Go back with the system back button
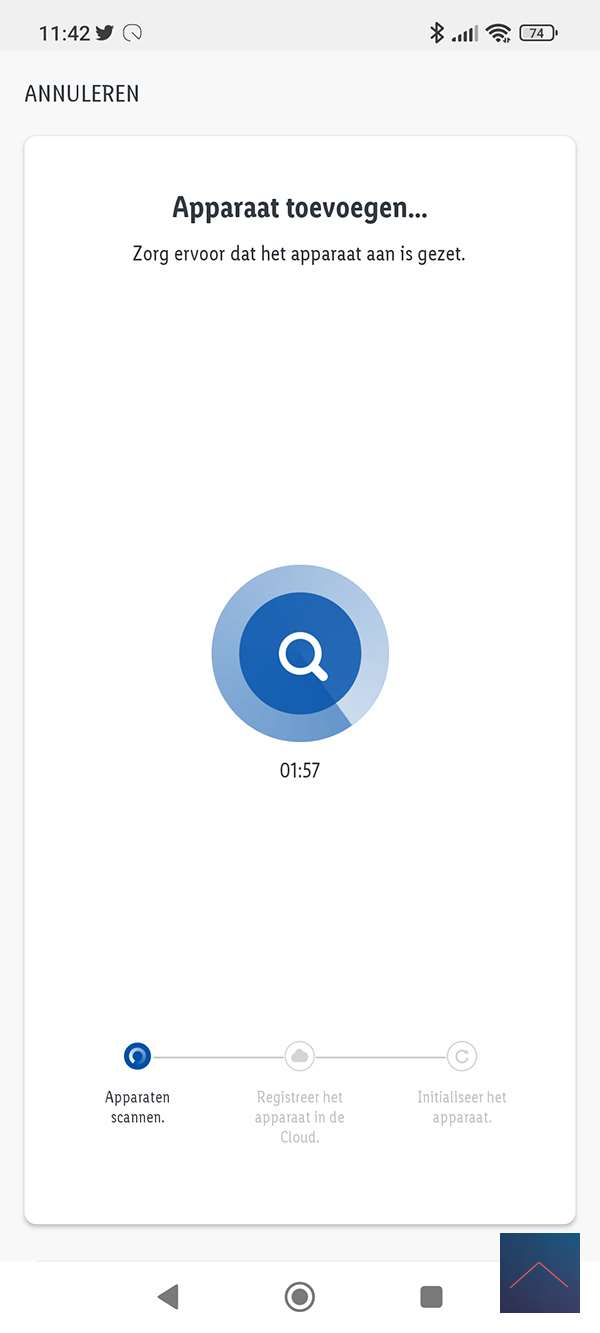 (168, 1297)
